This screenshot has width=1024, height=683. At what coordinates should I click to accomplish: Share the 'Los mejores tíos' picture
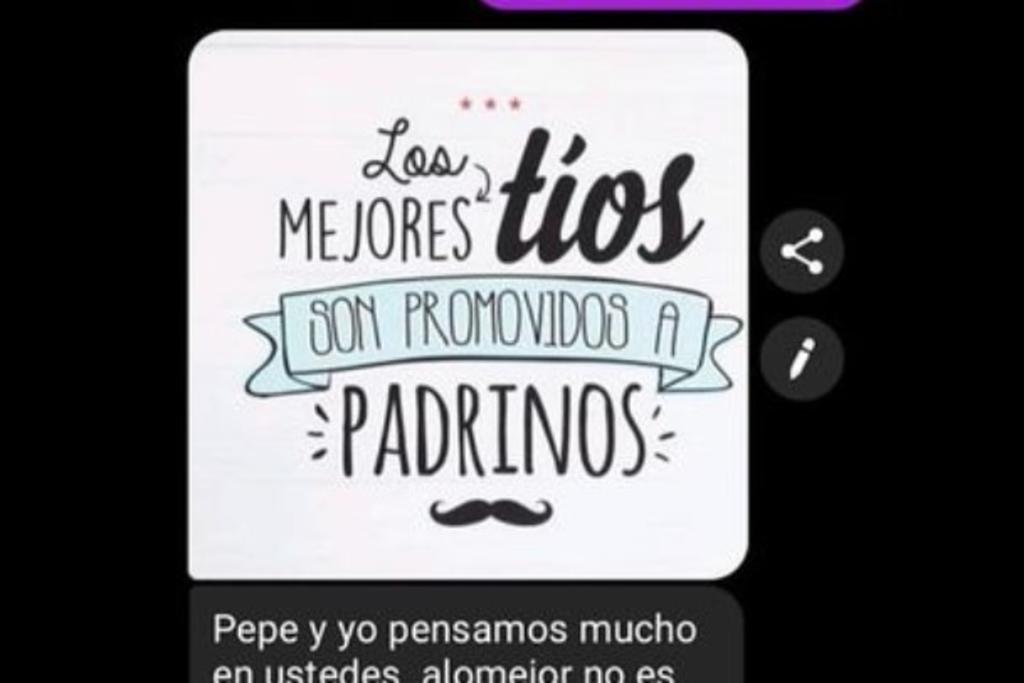[802, 251]
